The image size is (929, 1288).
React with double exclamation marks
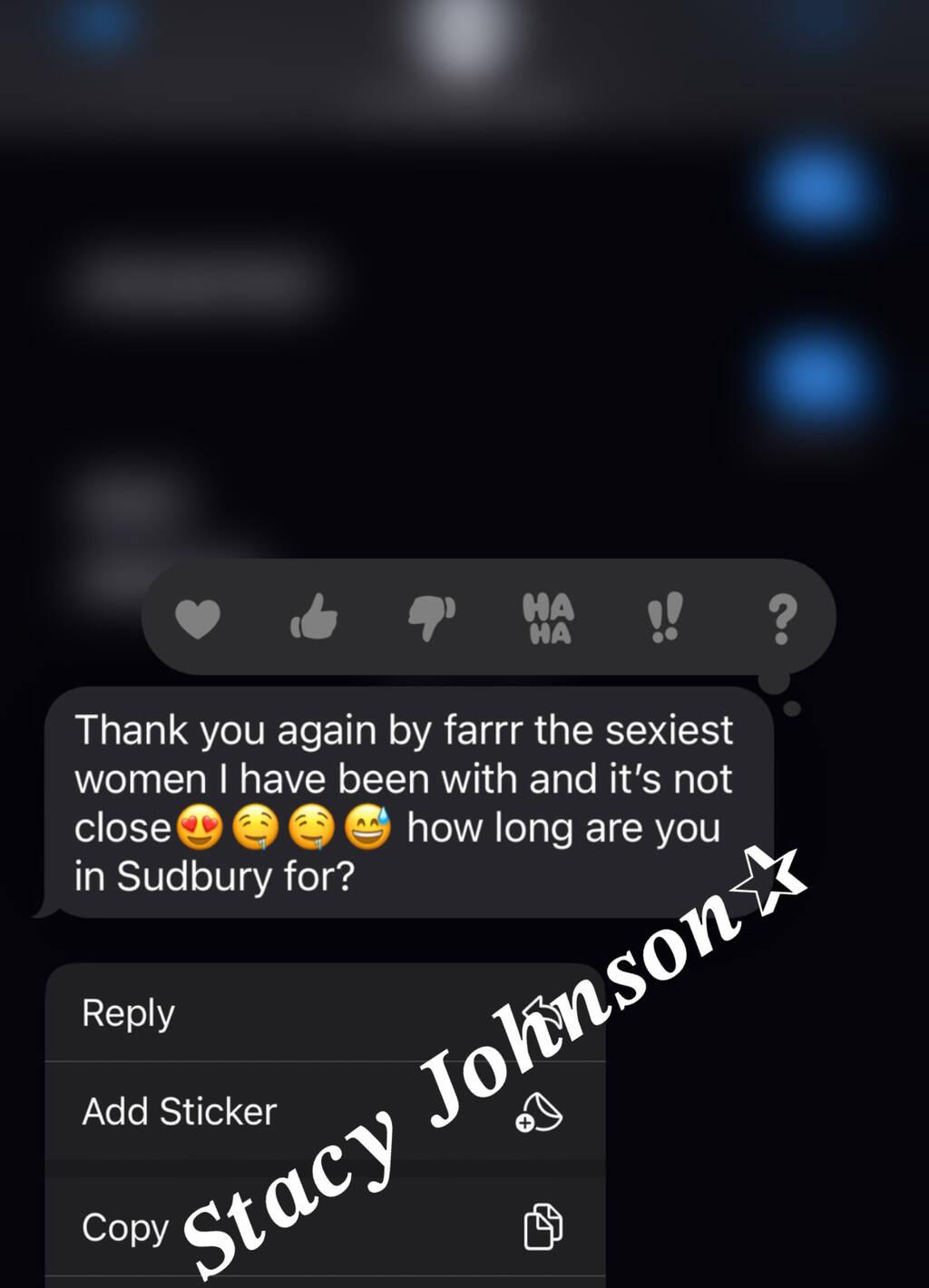click(x=664, y=619)
